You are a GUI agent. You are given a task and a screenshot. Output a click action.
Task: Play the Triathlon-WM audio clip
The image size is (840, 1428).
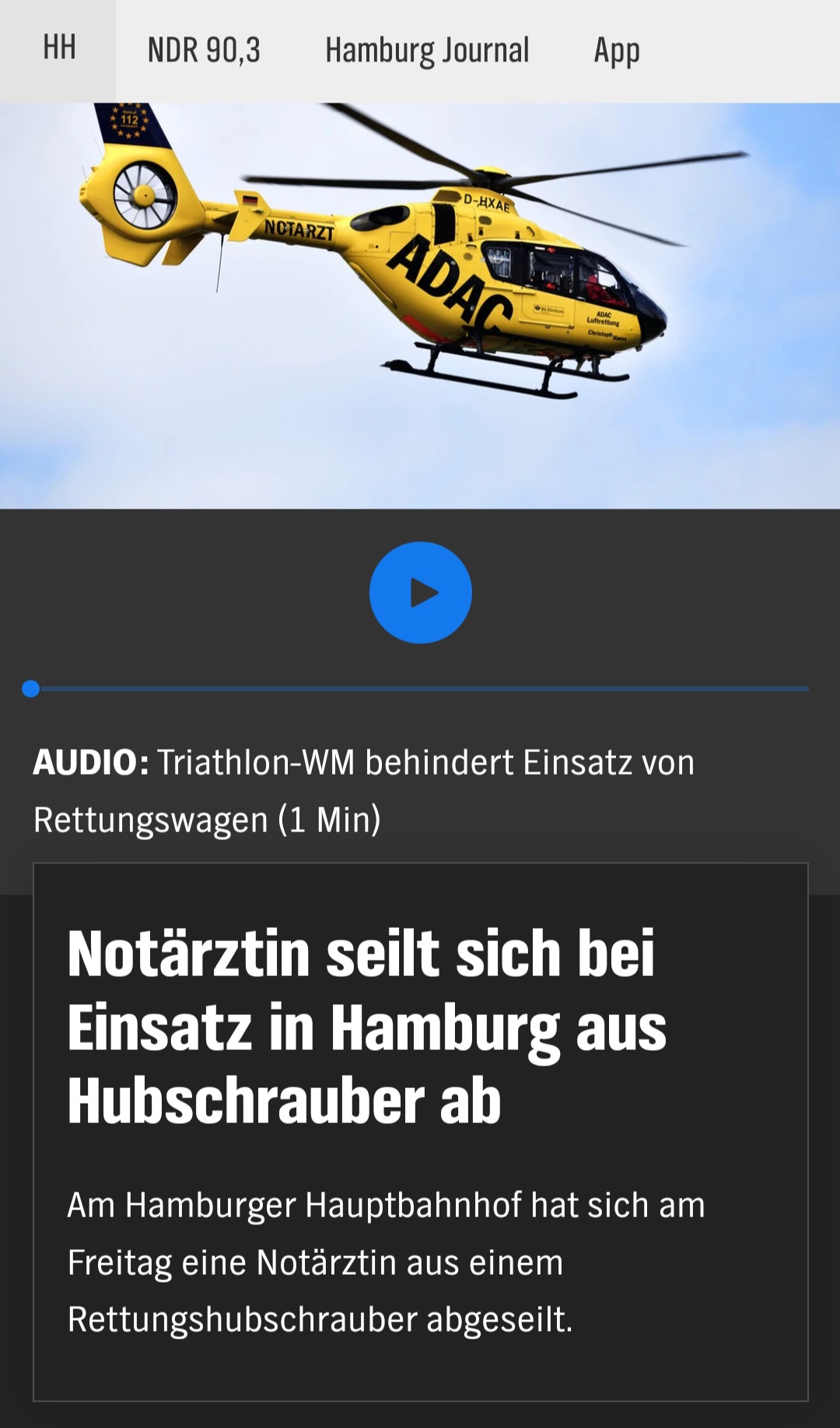(x=420, y=593)
